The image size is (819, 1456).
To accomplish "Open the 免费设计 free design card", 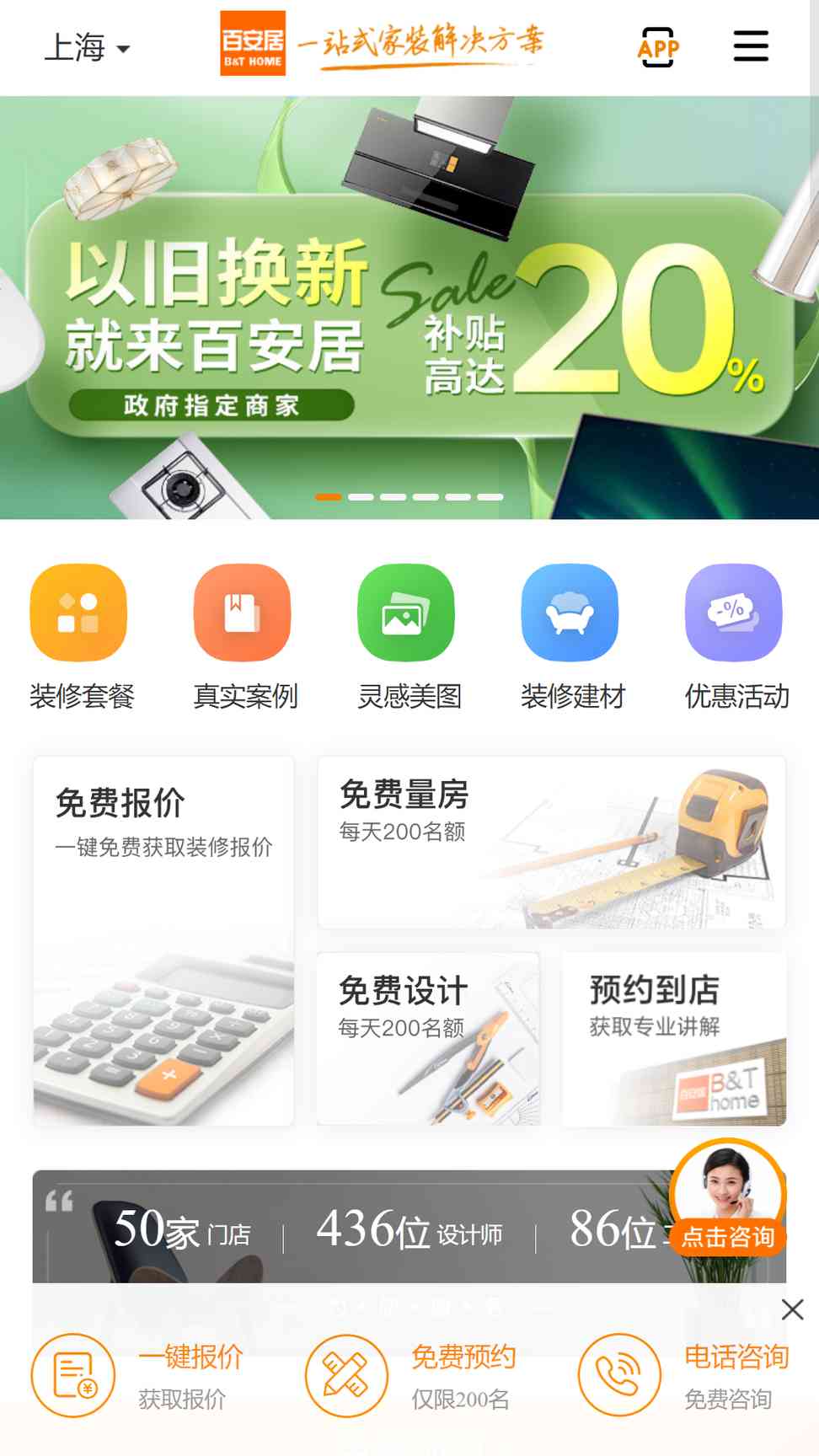I will coord(428,1038).
